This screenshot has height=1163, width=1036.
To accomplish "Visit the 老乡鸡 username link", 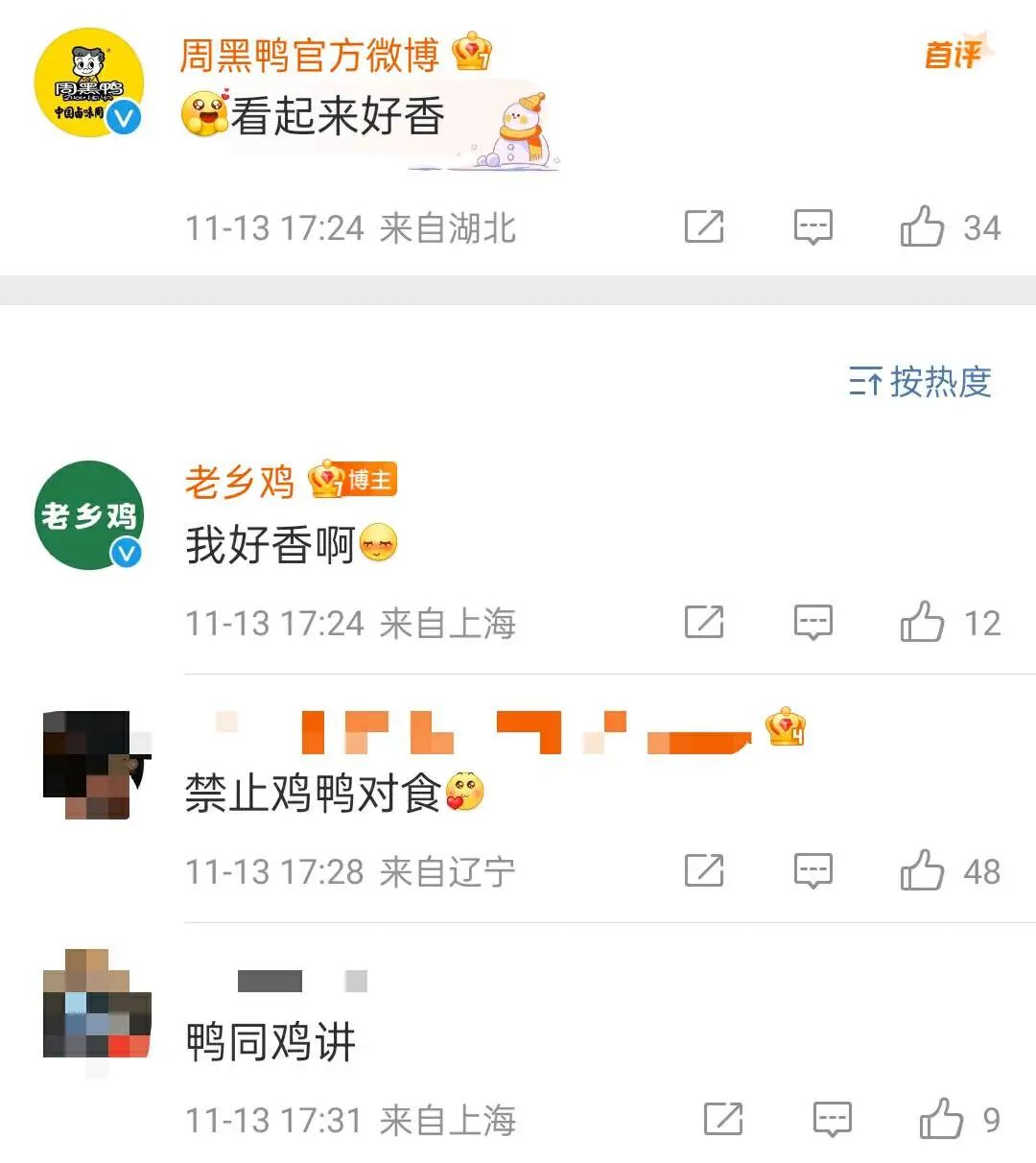I will pos(240,481).
